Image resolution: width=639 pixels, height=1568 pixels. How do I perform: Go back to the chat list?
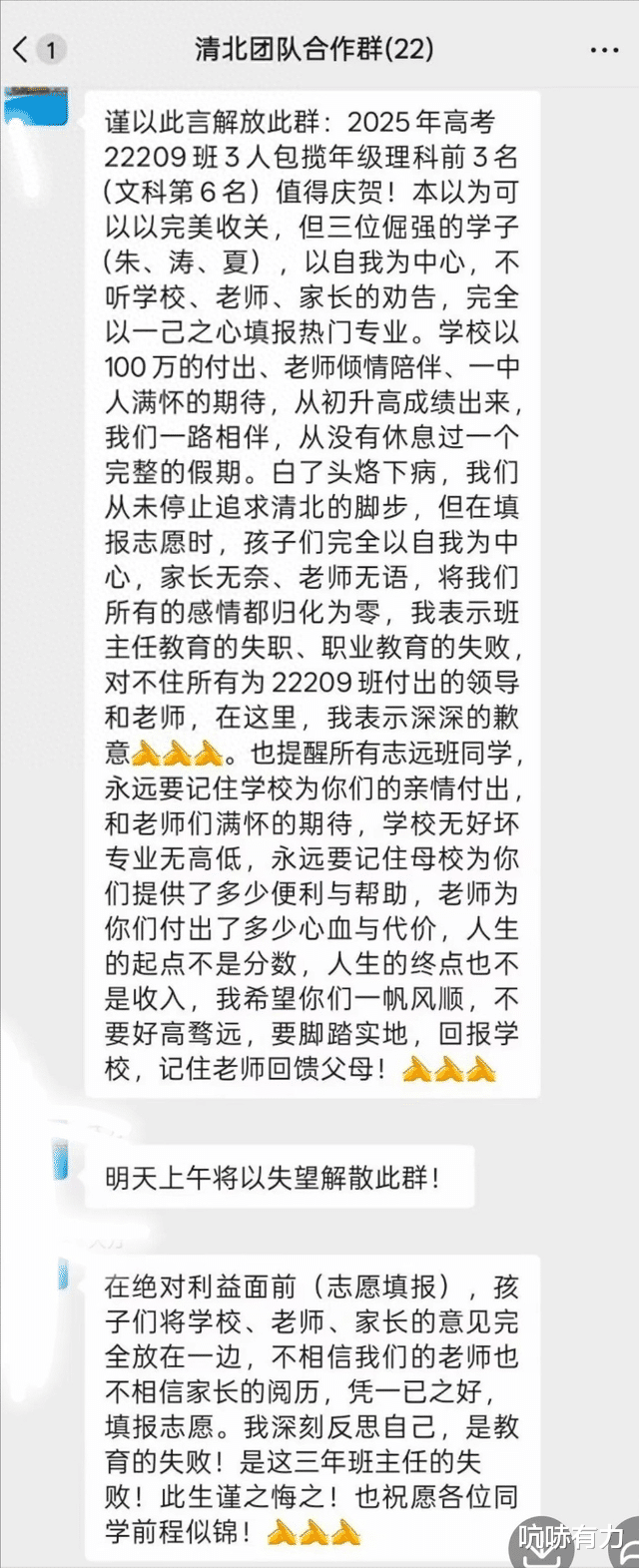coord(24,49)
